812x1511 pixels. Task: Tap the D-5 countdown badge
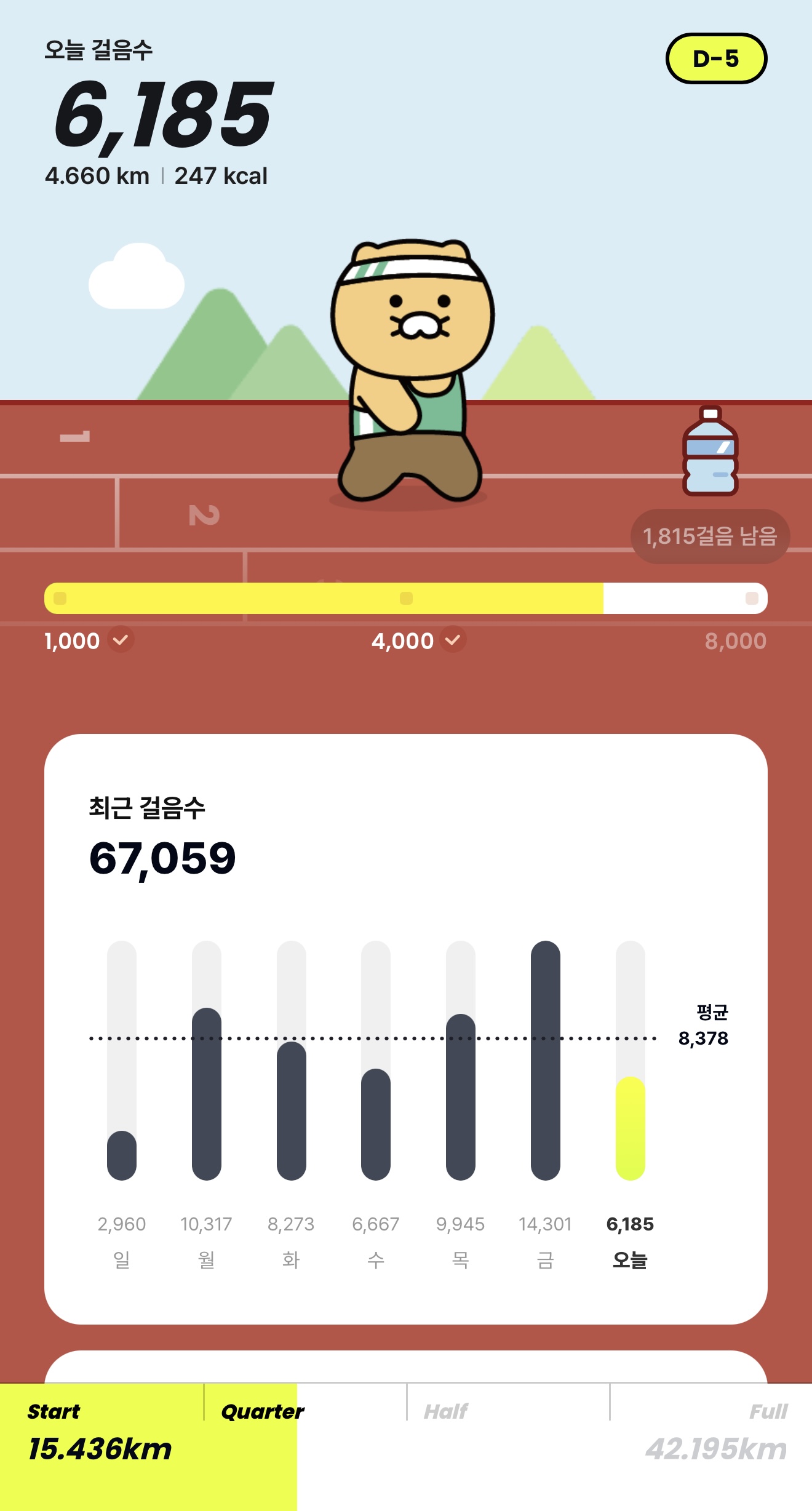[x=716, y=59]
